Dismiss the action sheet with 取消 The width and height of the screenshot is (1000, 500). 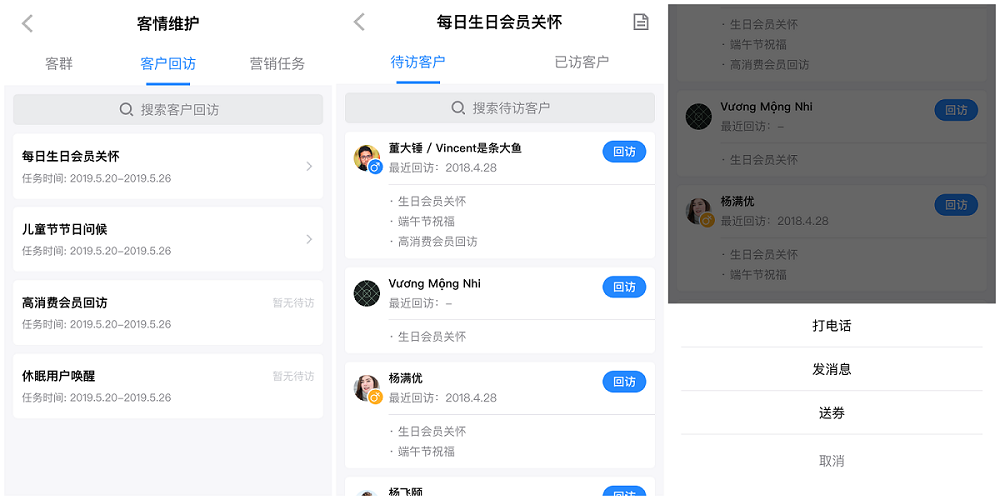coord(832,461)
